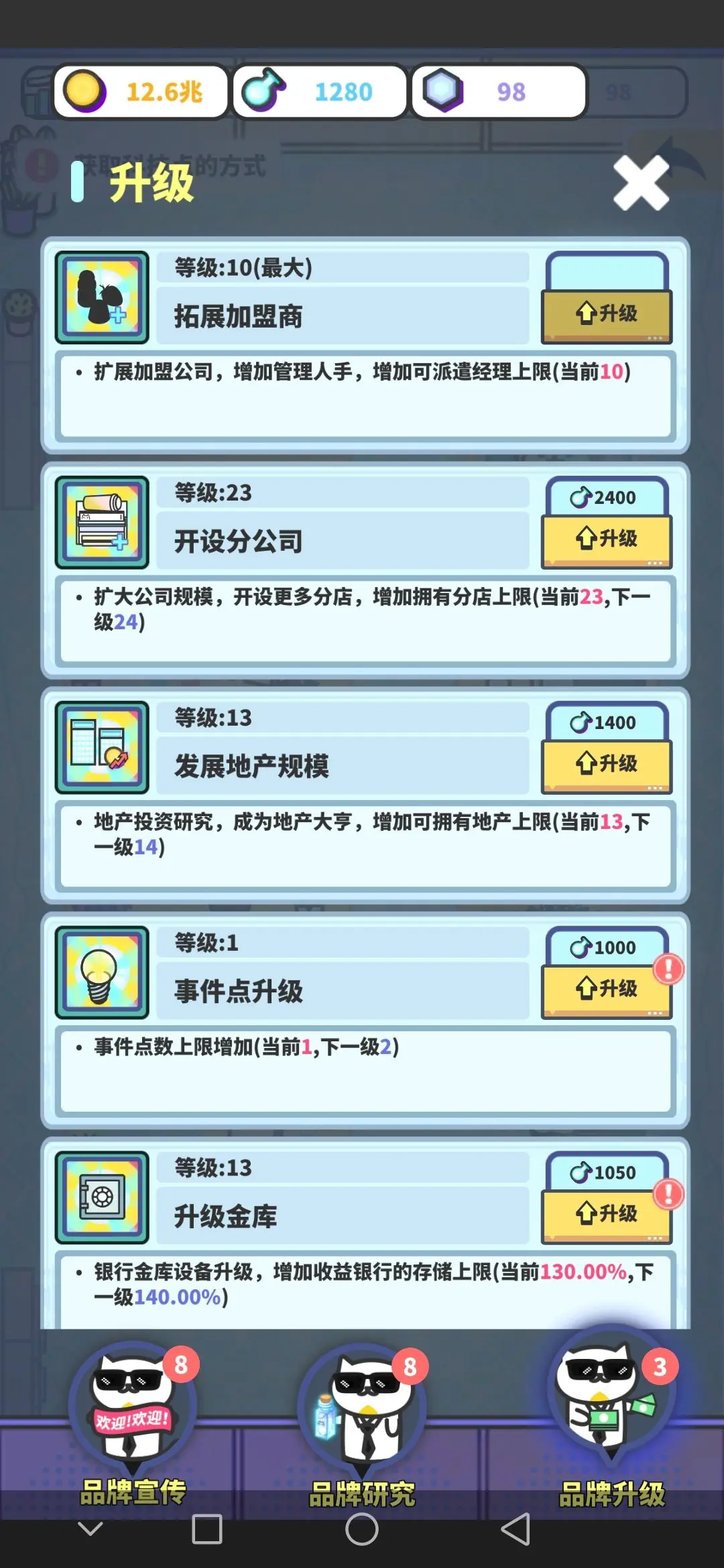Switch to the 品牌宣传 tab
Screen dimensions: 724x1568
tap(133, 1424)
